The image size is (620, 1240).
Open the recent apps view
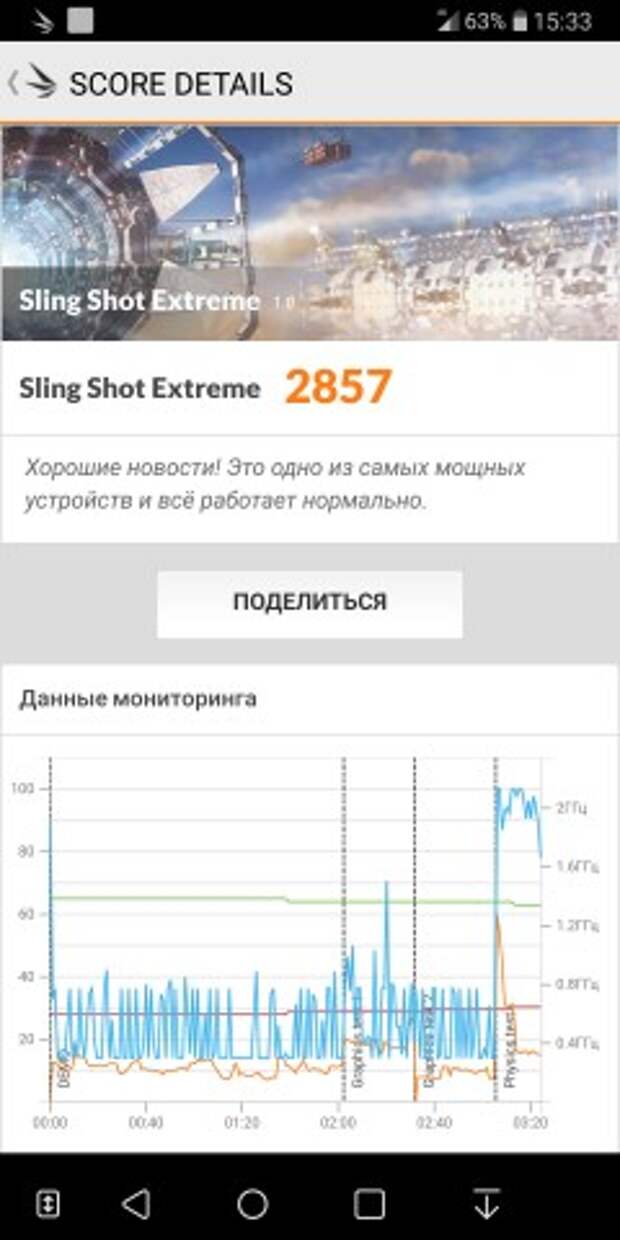(x=369, y=1204)
